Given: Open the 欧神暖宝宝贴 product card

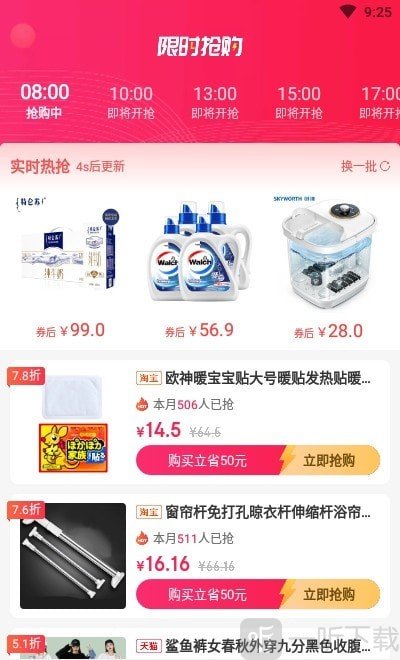Looking at the screenshot, I should click(x=200, y=422).
